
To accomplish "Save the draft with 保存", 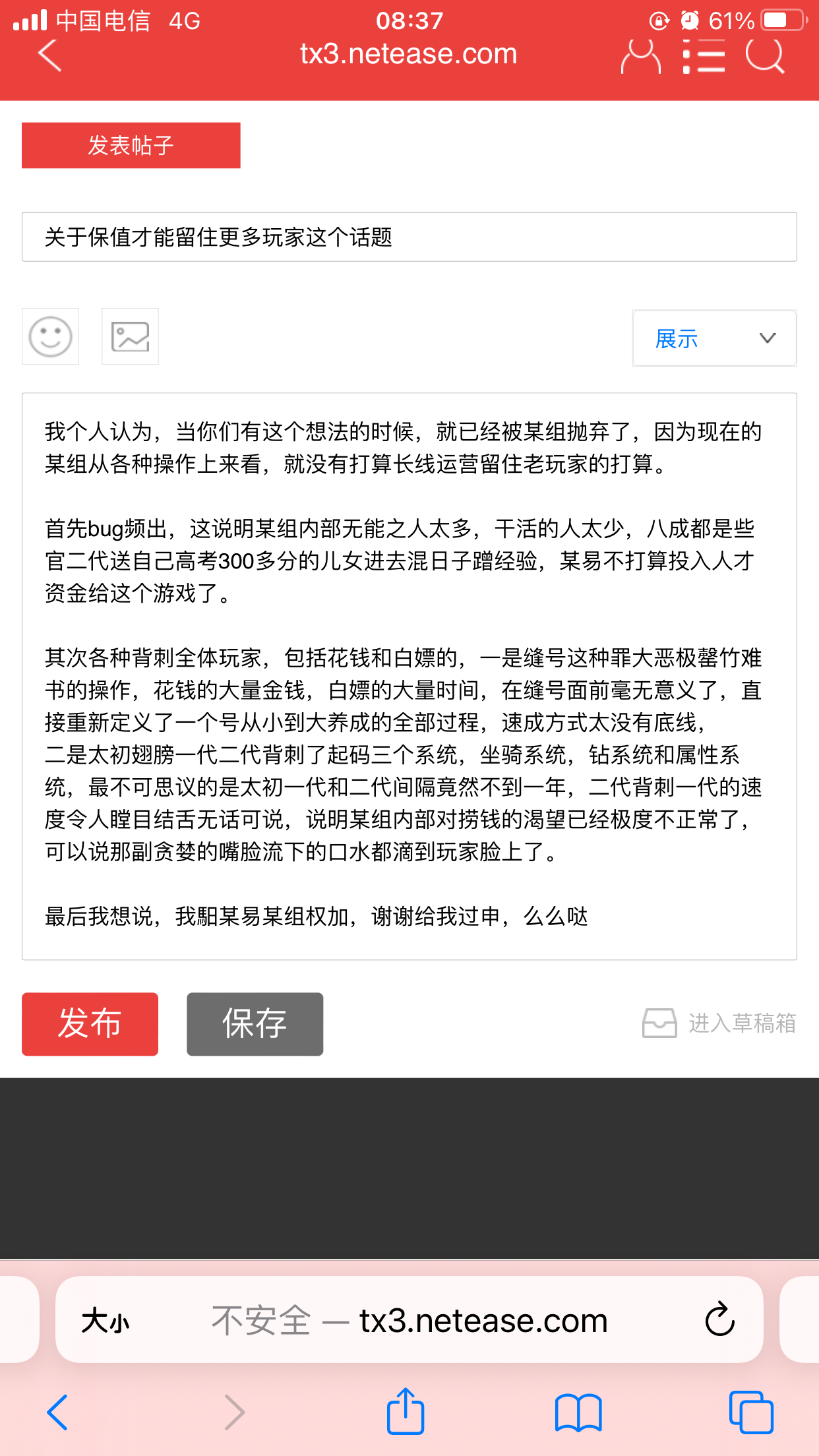I will (x=255, y=1023).
